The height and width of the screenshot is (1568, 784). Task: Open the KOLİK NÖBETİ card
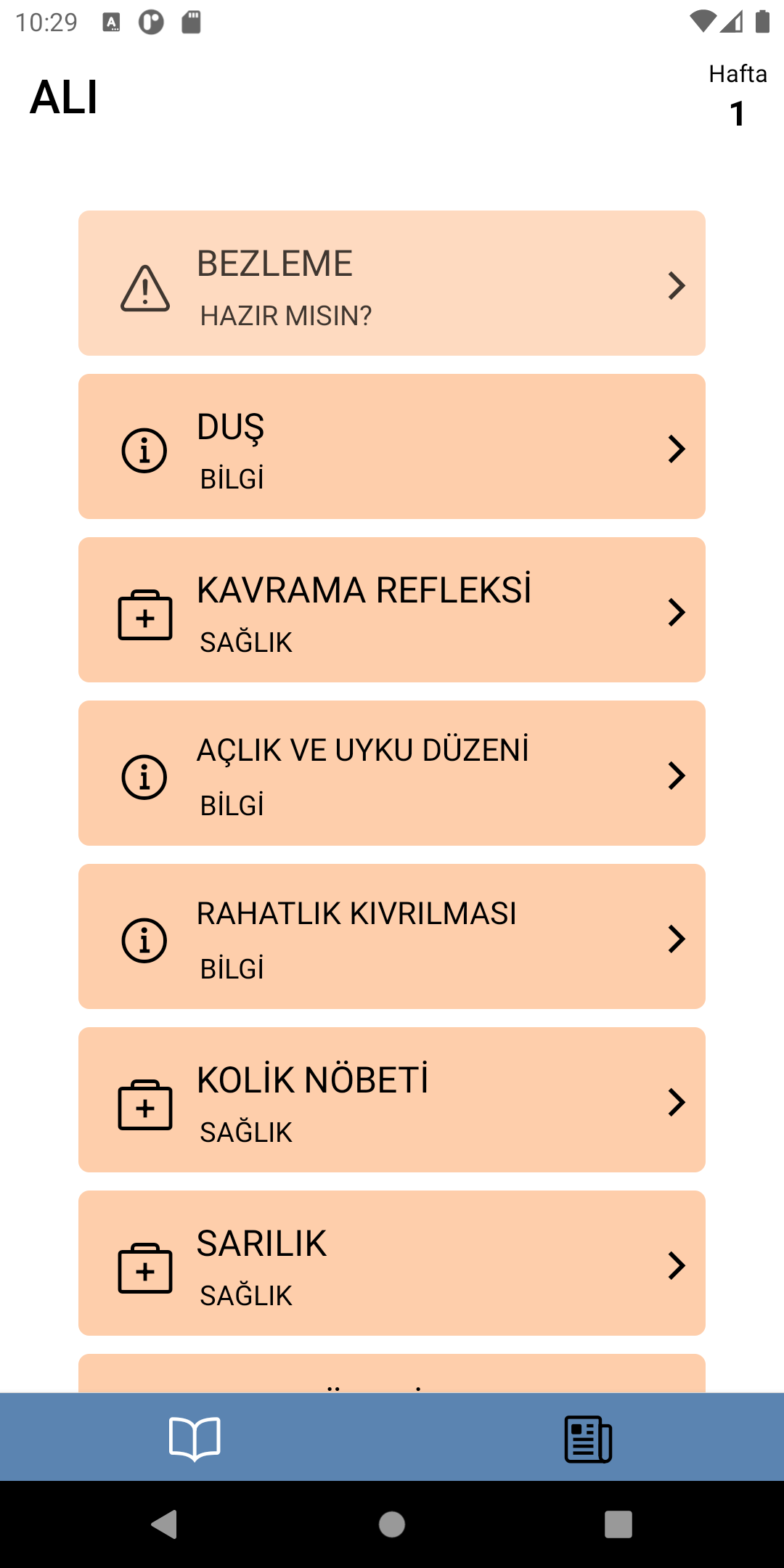[392, 1100]
